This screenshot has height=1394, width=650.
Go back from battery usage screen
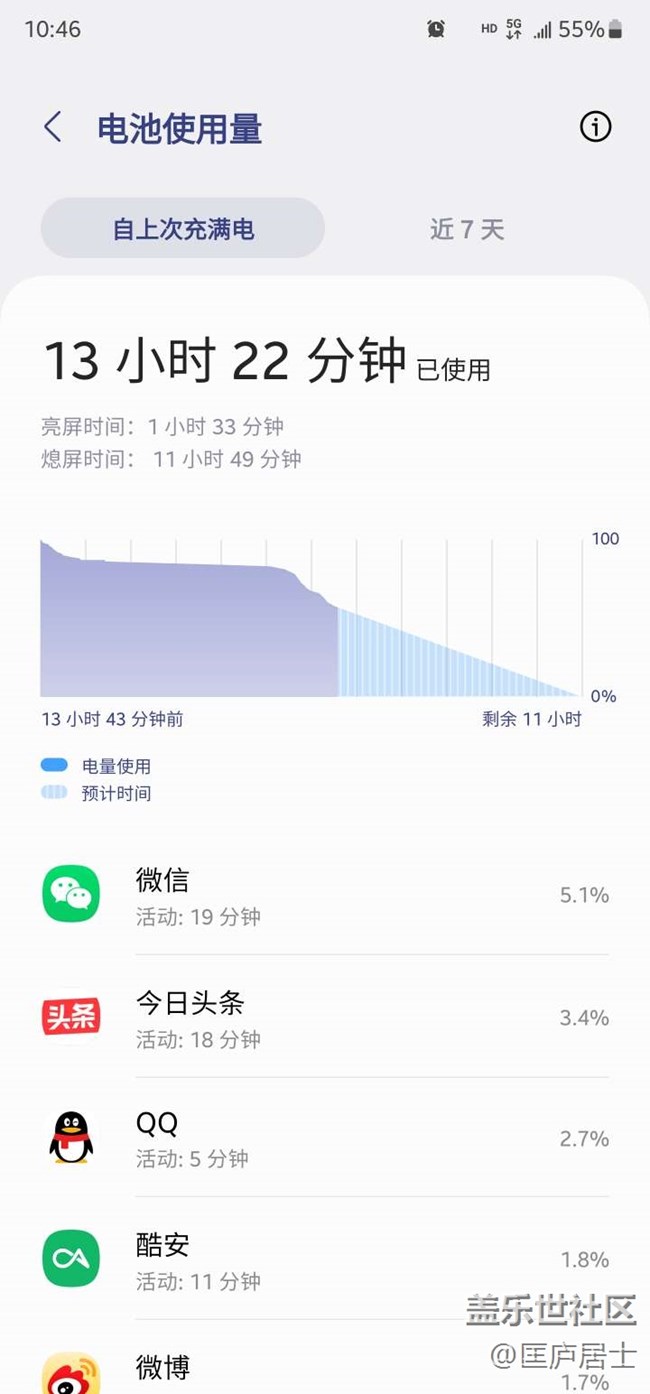[53, 128]
